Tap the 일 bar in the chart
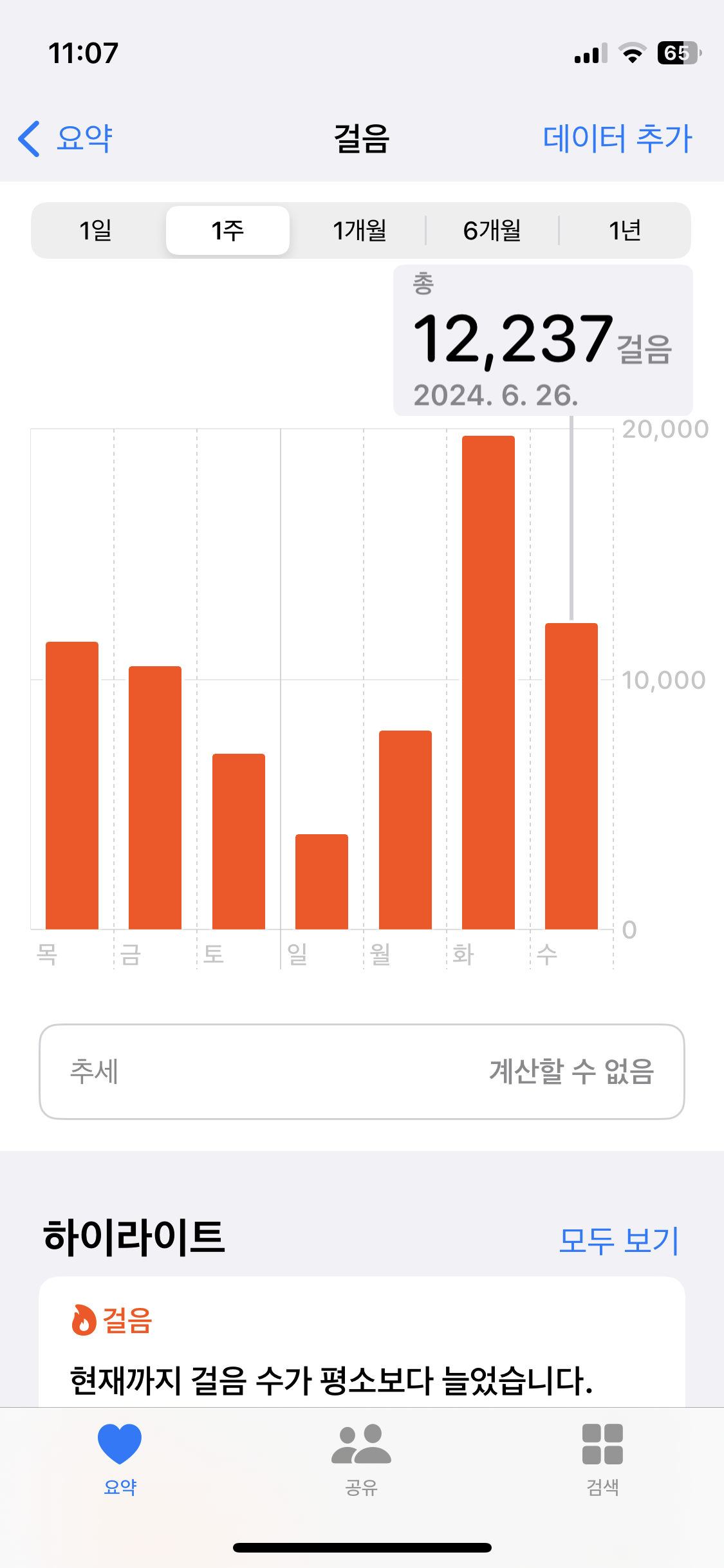The width and height of the screenshot is (724, 1568). point(322,882)
